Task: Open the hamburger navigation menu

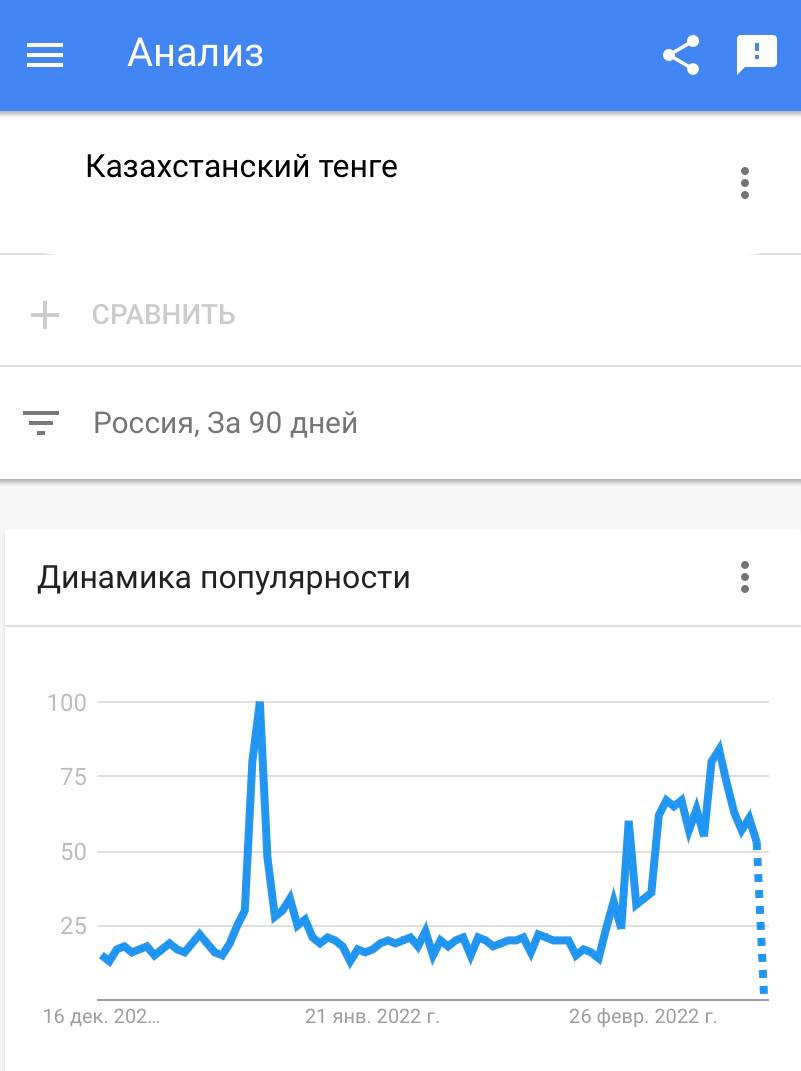Action: click(45, 54)
